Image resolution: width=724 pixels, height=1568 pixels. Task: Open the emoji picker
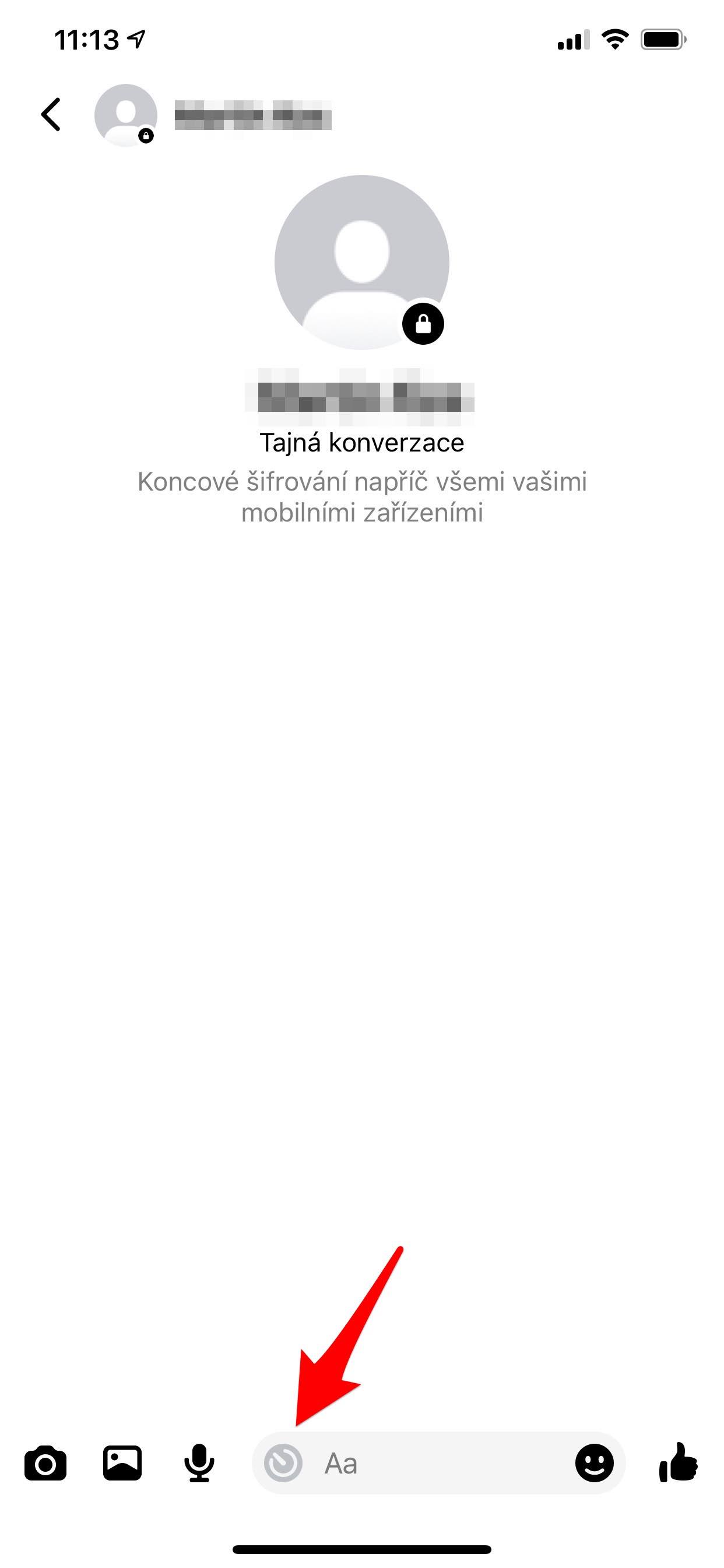595,1464
